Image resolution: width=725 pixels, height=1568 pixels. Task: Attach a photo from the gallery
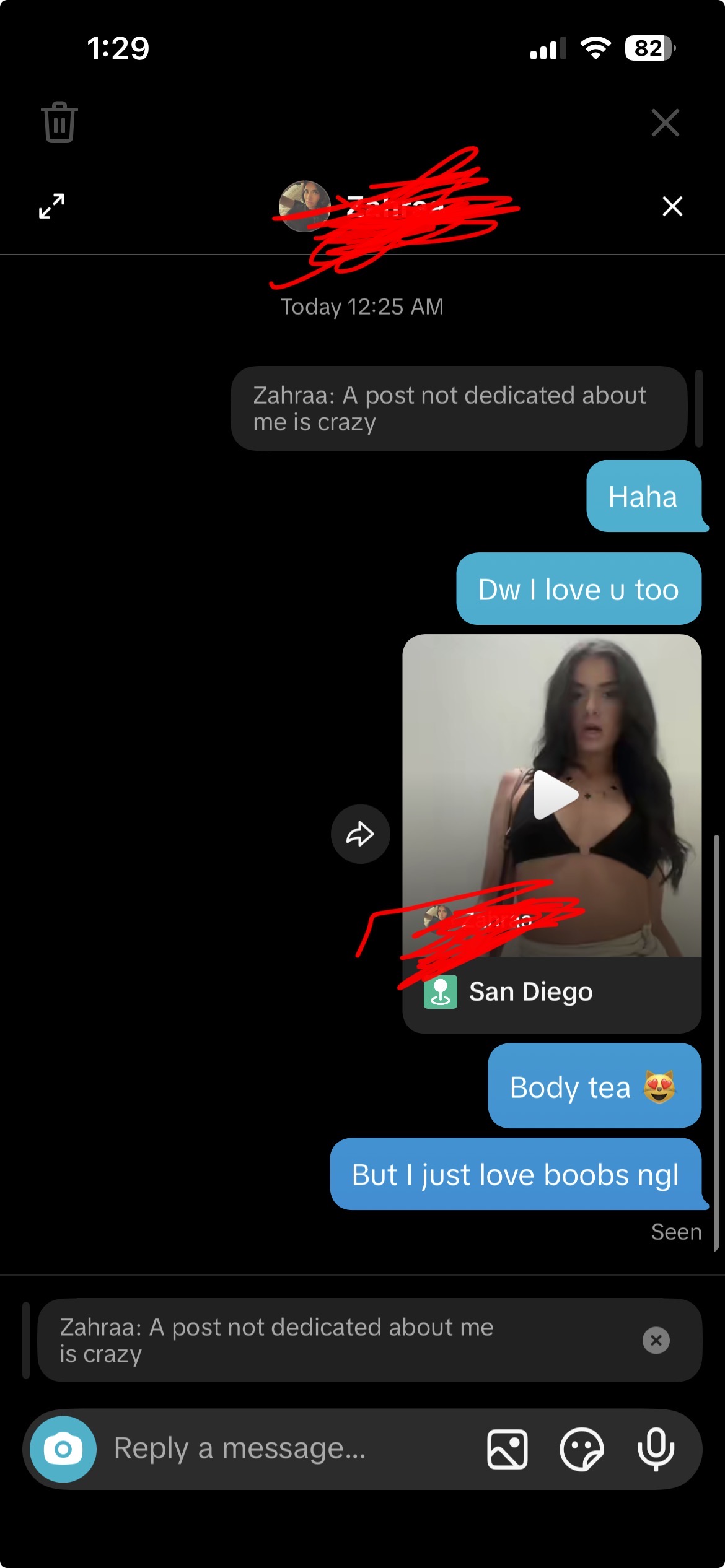[507, 1449]
